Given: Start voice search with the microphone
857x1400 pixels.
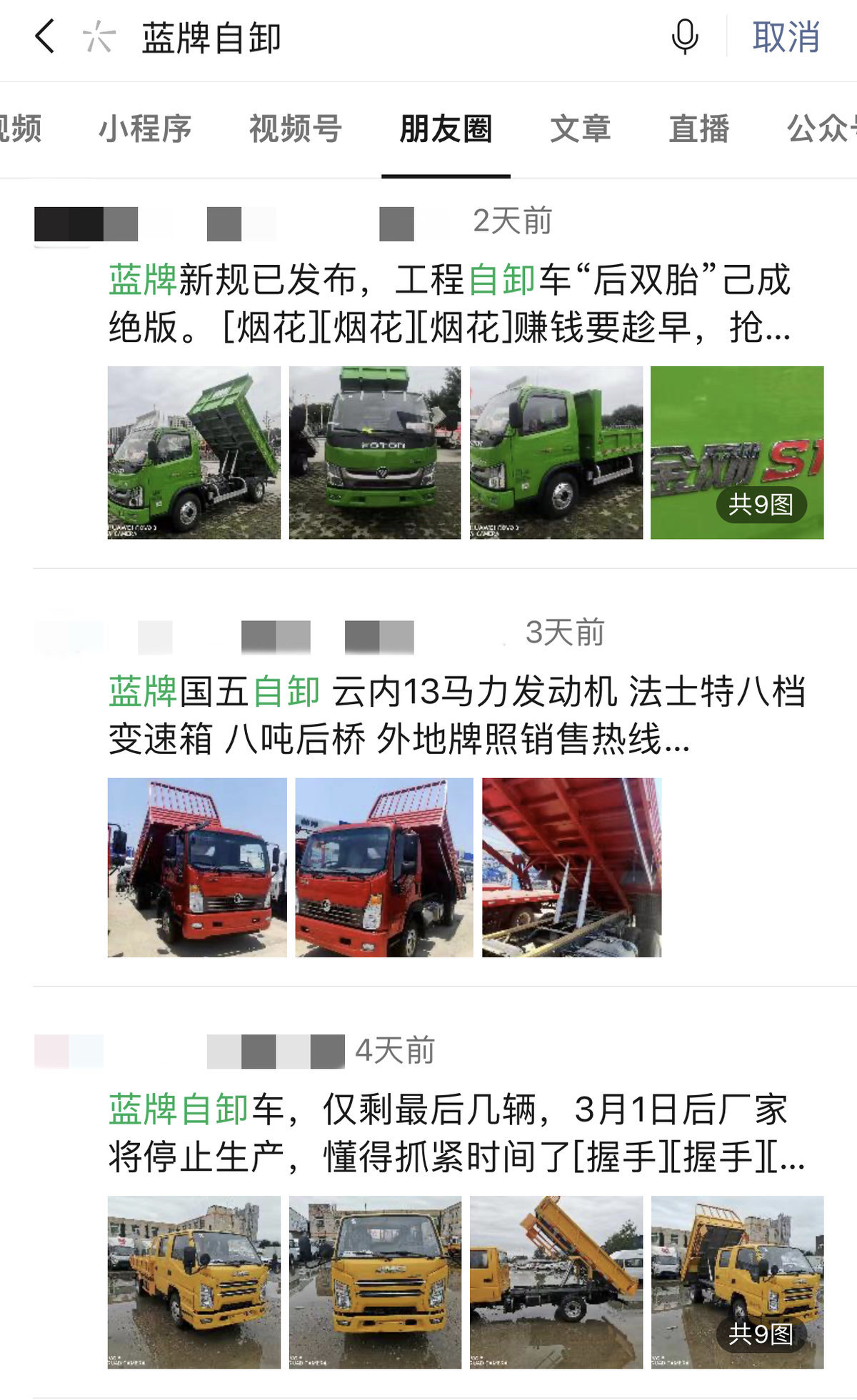Looking at the screenshot, I should pos(684,37).
